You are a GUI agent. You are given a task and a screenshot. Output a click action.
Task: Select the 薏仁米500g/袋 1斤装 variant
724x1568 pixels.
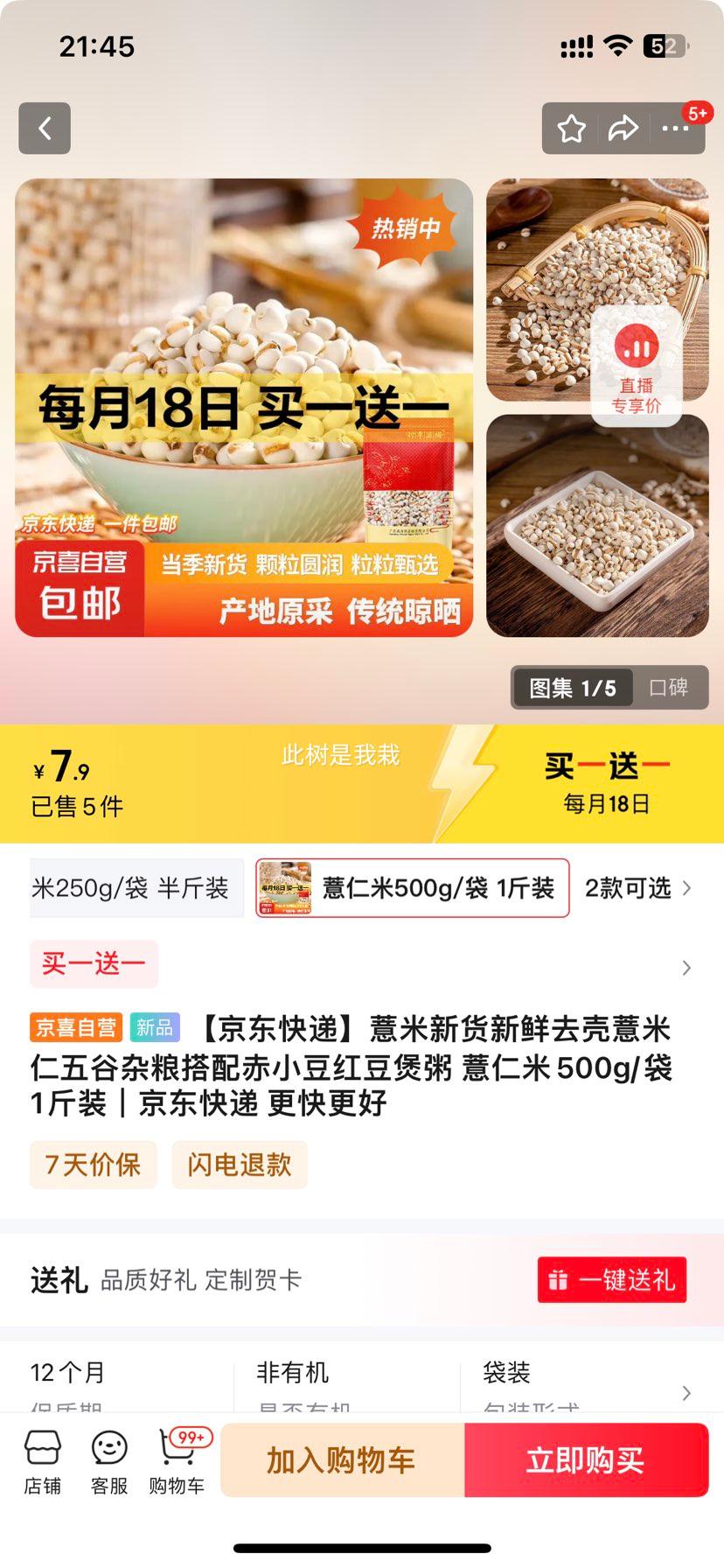point(411,888)
